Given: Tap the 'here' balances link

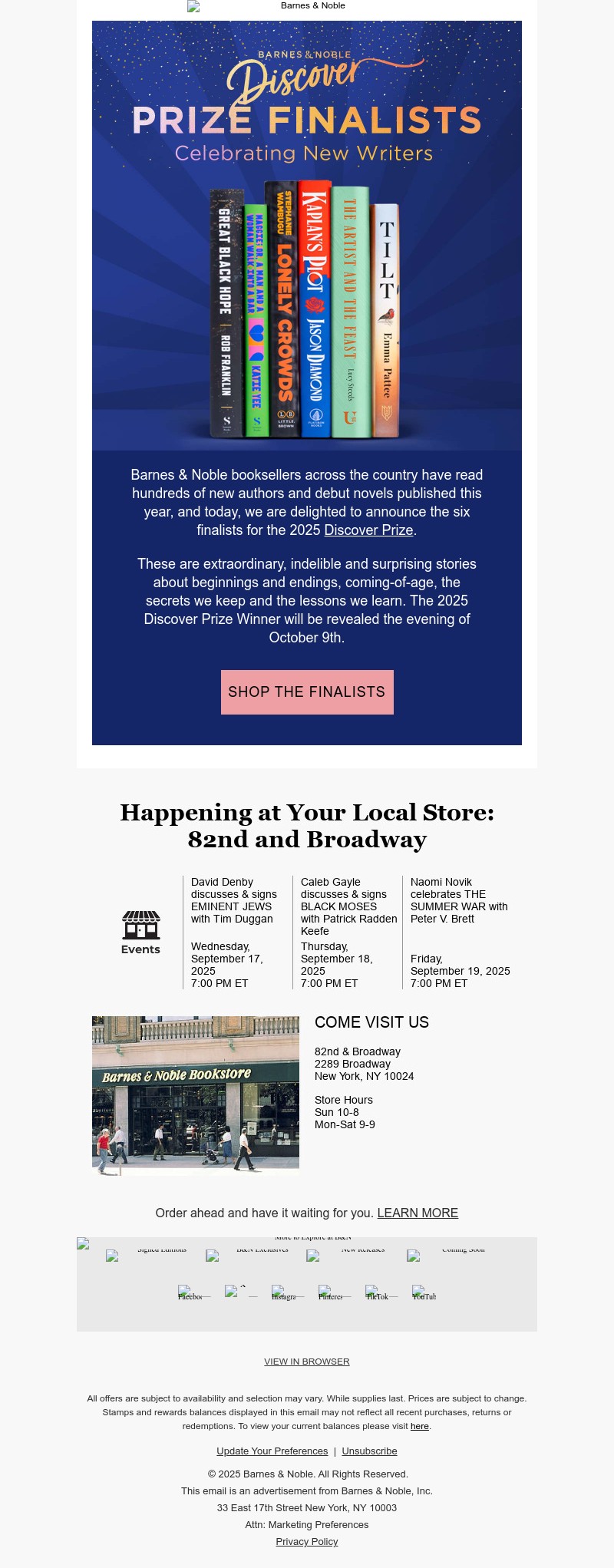Looking at the screenshot, I should [420, 1426].
